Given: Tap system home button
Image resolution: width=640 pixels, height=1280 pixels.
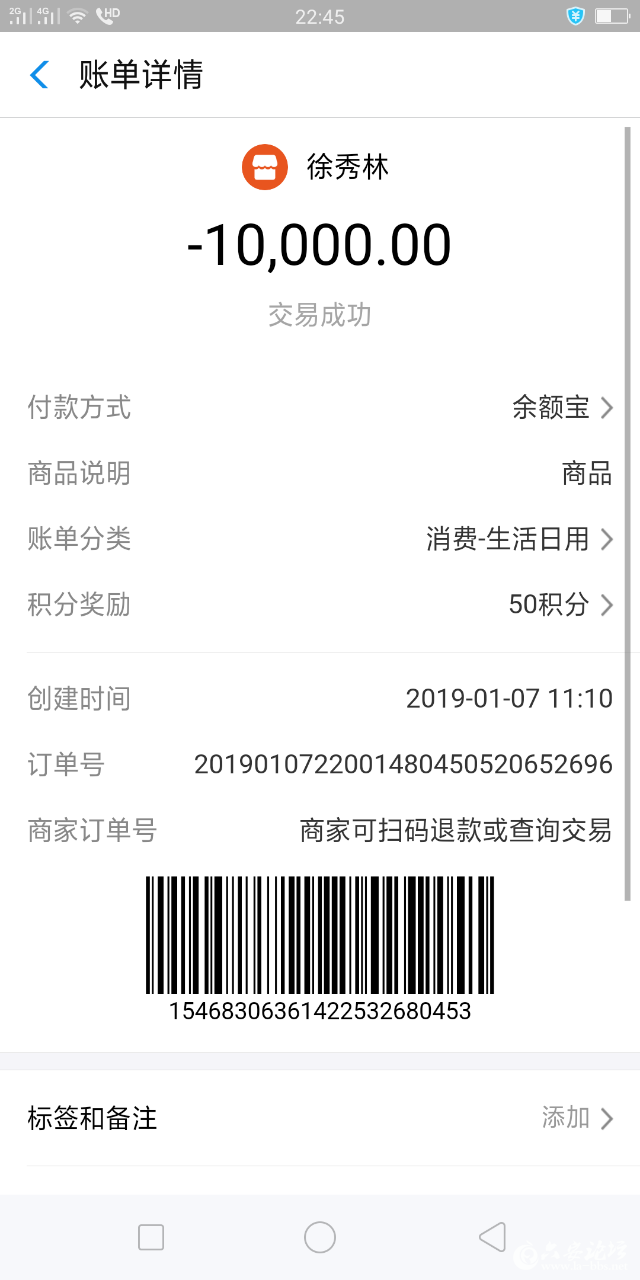Looking at the screenshot, I should tap(320, 1237).
